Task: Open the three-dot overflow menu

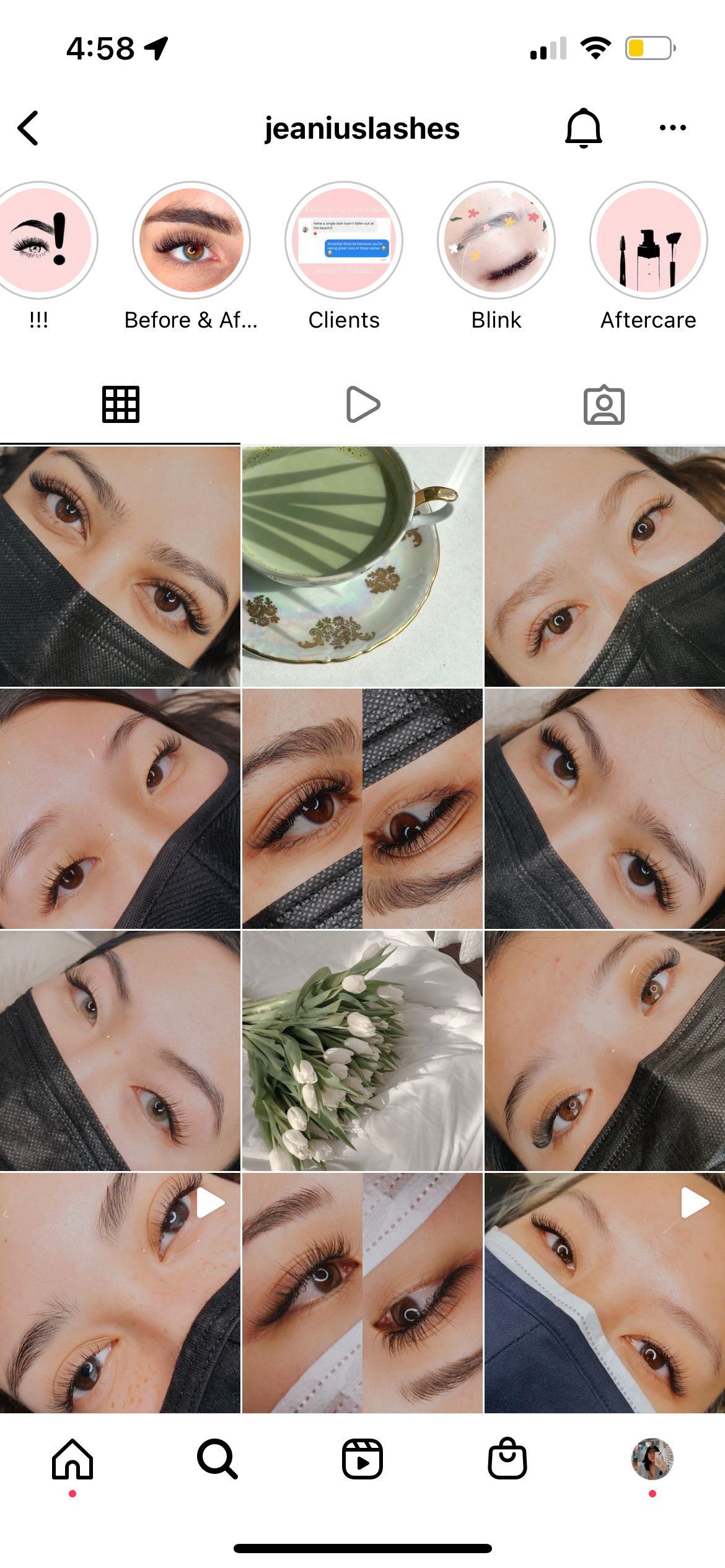Action: [x=673, y=128]
